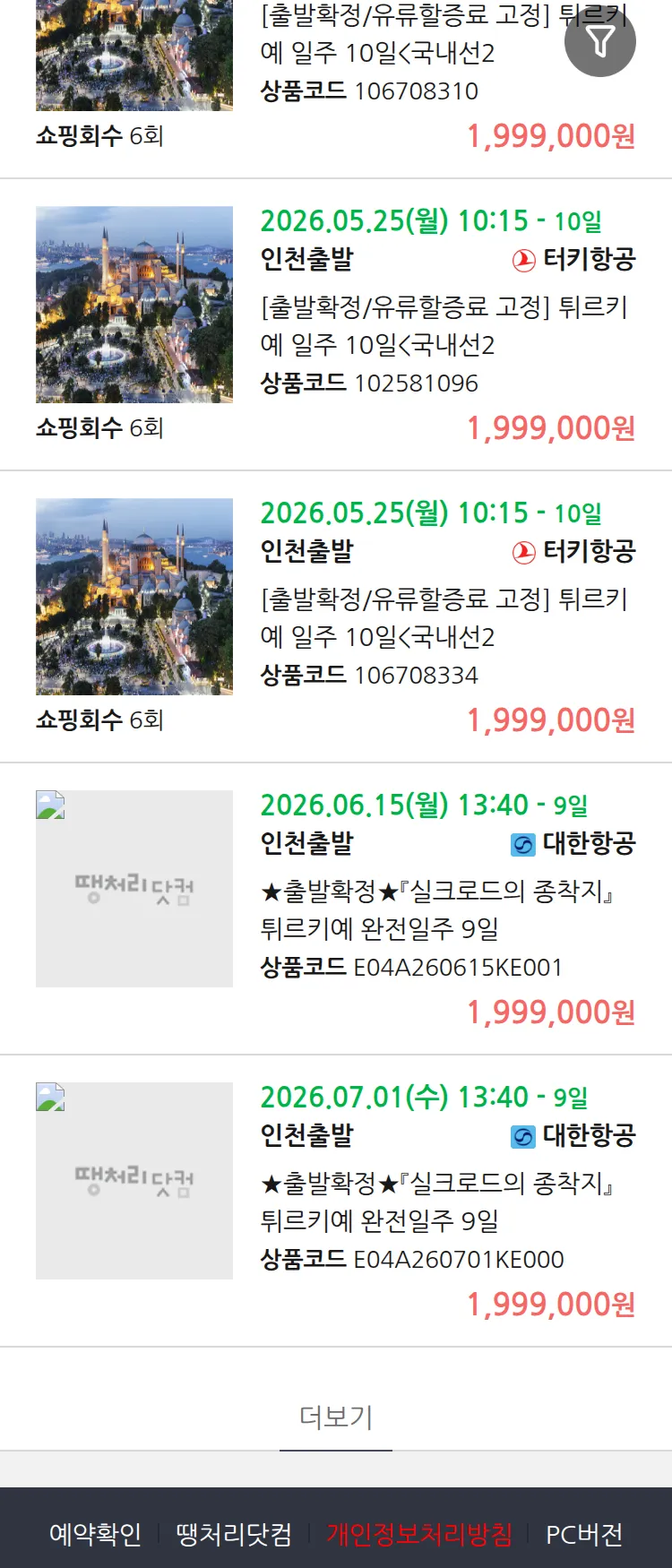Open 예약확인 in the footer
672x1568 pixels.
[95, 1534]
